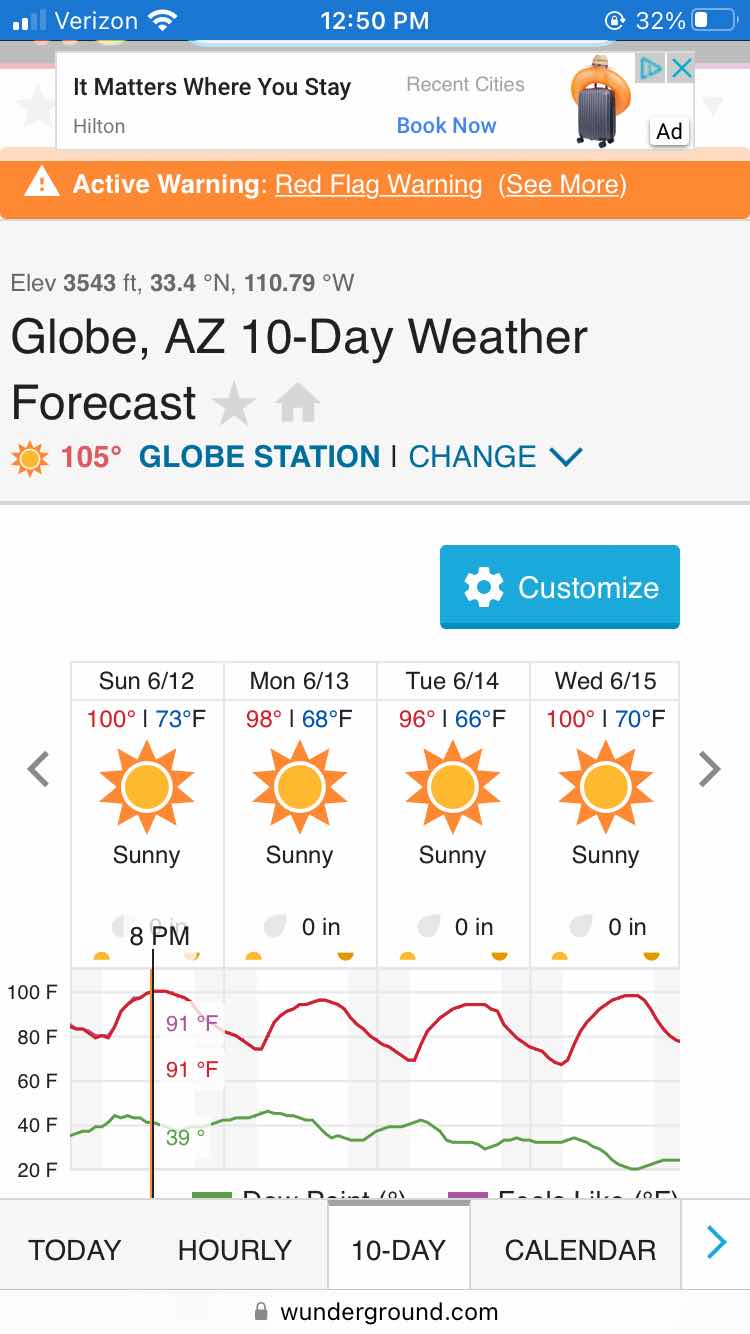
Task: Tap Book Now in the Hilton ad
Action: pos(446,126)
